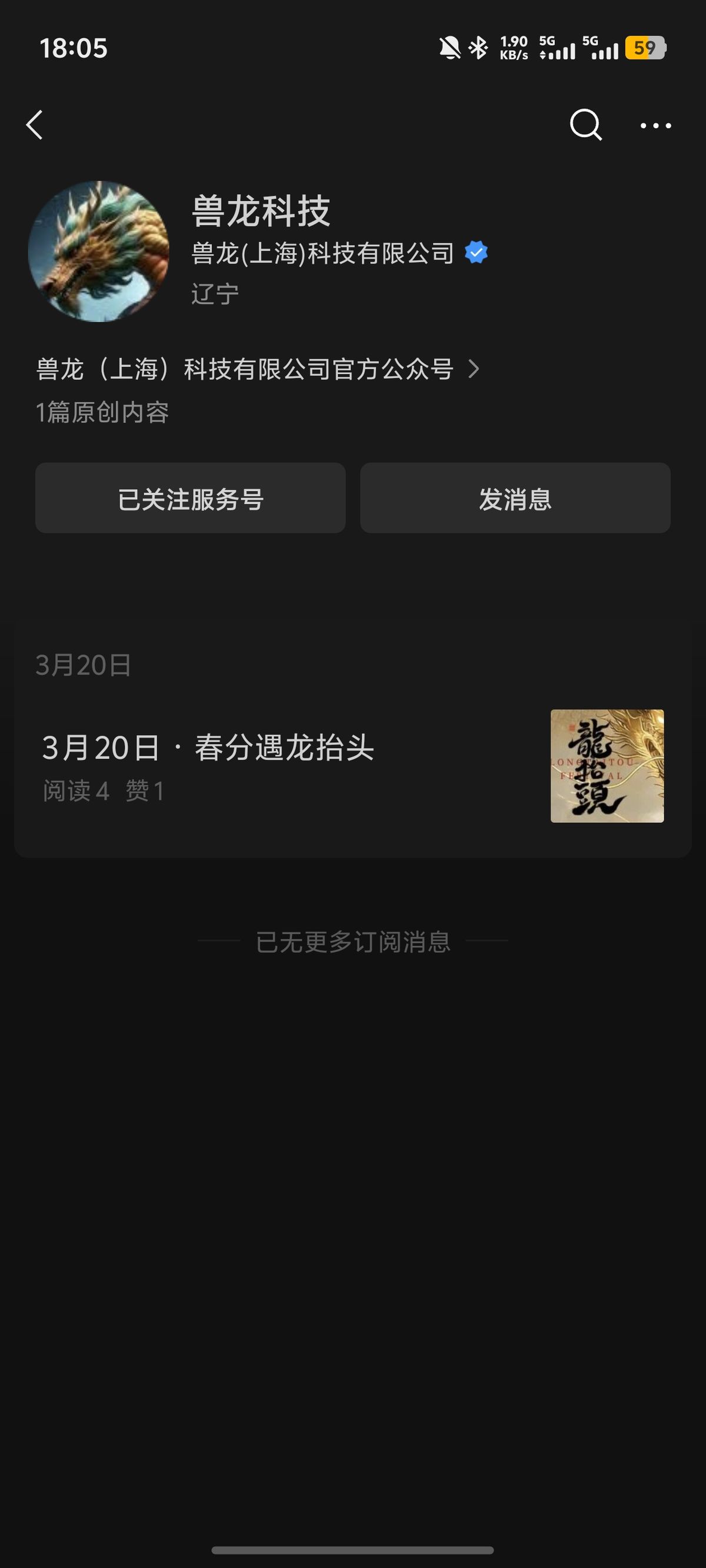Go back using the top-left arrow

tap(35, 125)
